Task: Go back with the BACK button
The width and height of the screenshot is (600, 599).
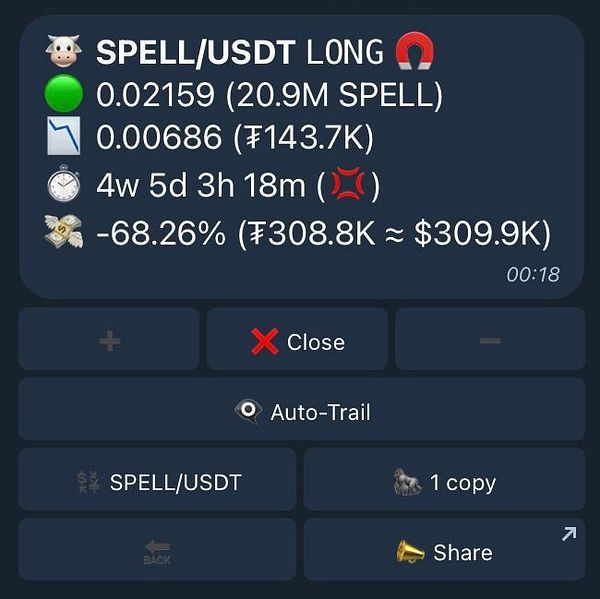Action: (158, 551)
